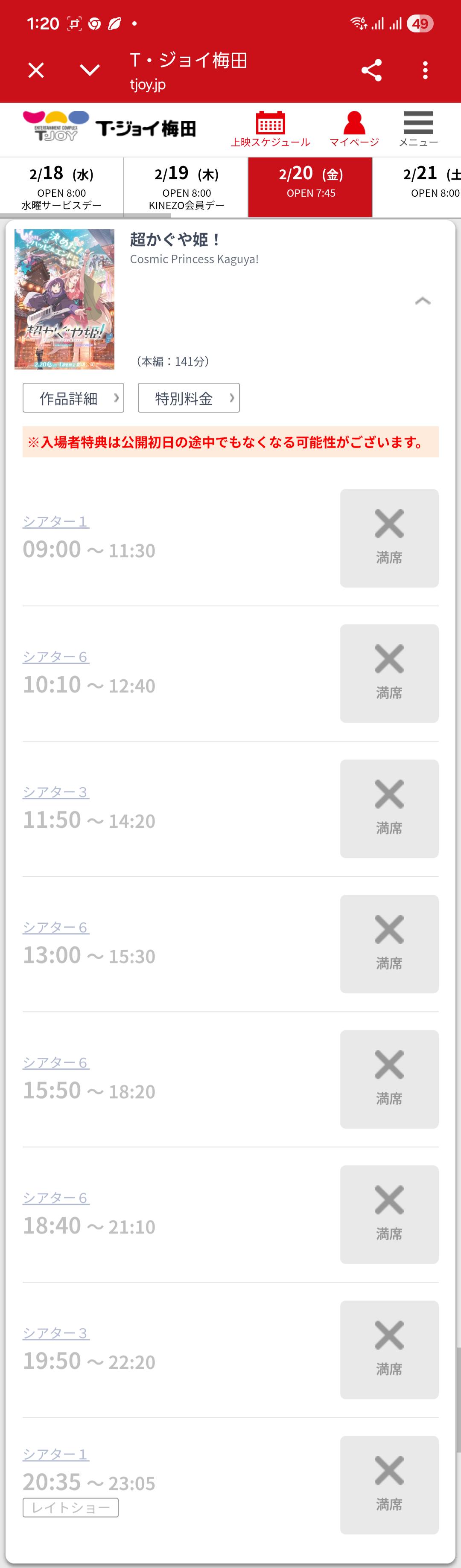Switch to the 2/21 date tab

coord(426,187)
